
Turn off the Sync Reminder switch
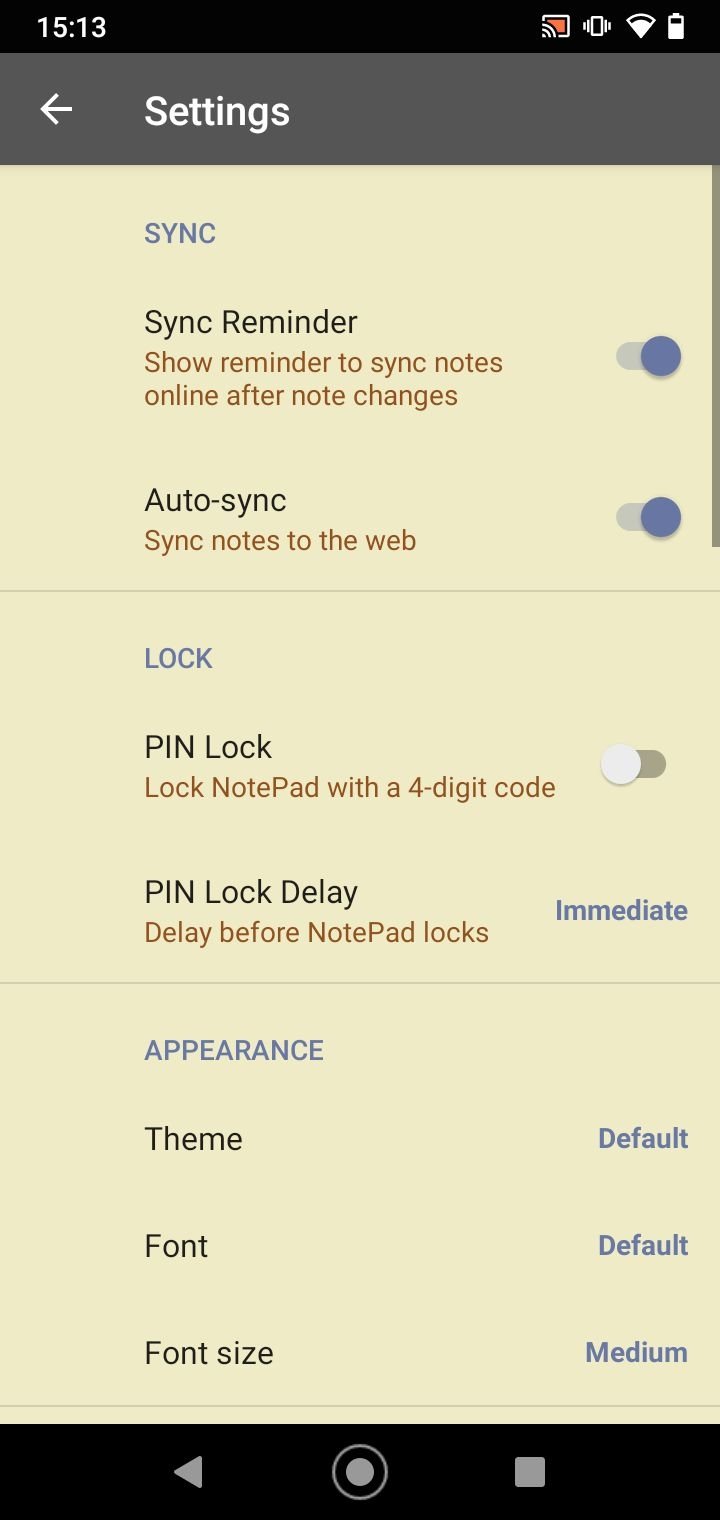648,357
